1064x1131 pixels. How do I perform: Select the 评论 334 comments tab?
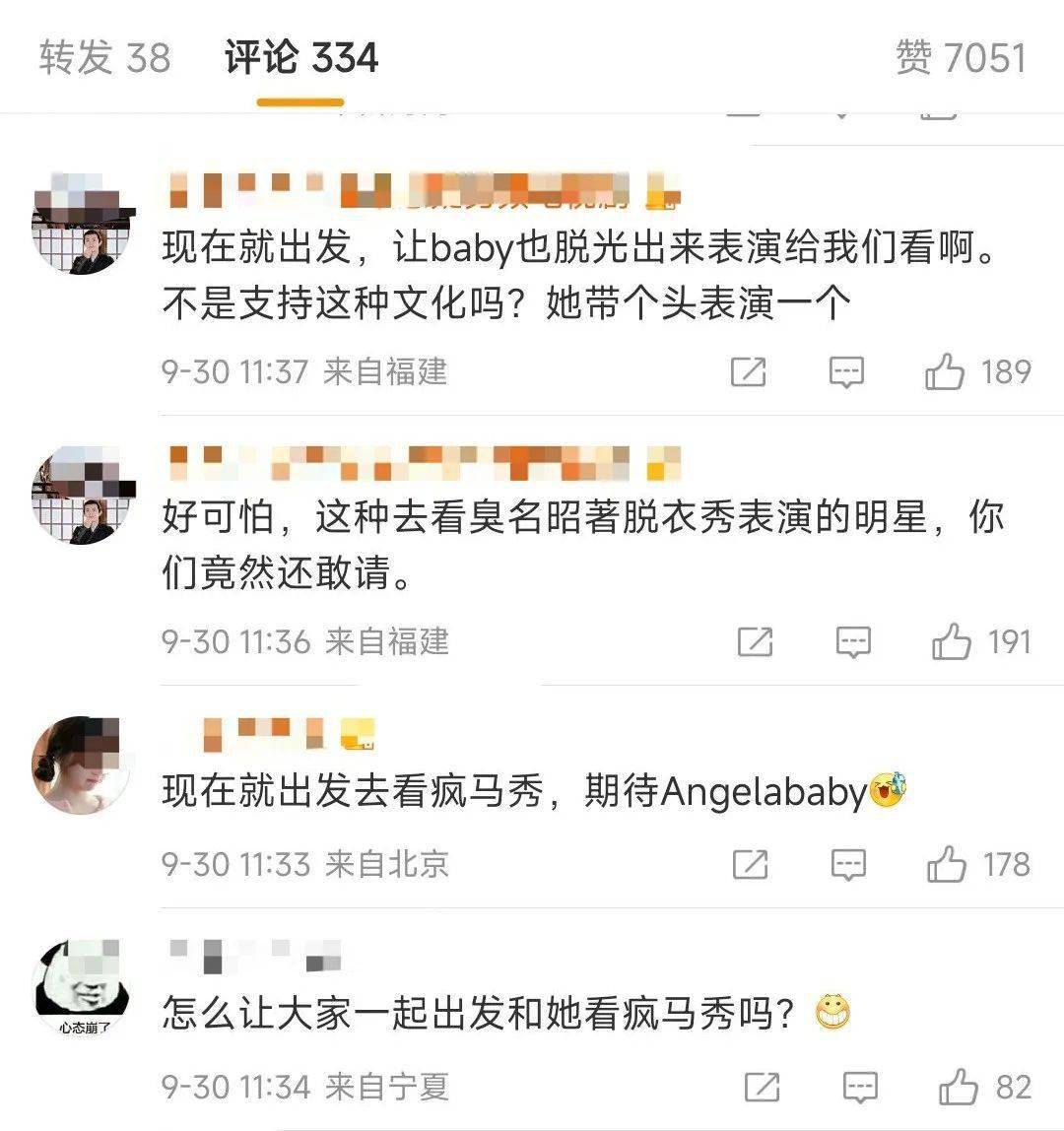coord(300,58)
